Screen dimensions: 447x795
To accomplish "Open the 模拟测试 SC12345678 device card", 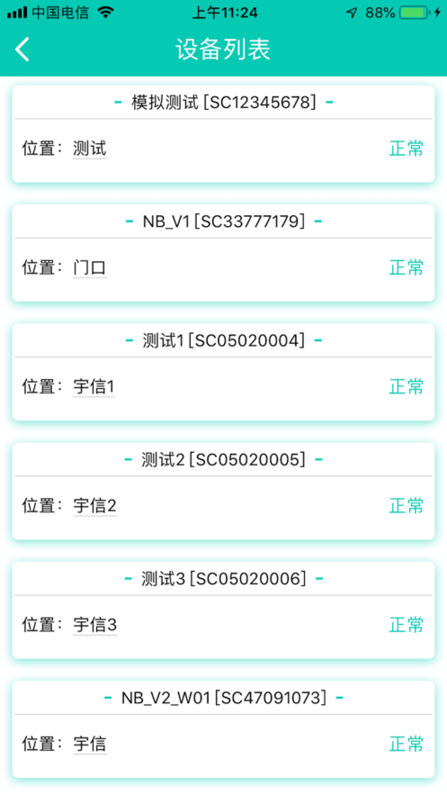I will coord(224,134).
